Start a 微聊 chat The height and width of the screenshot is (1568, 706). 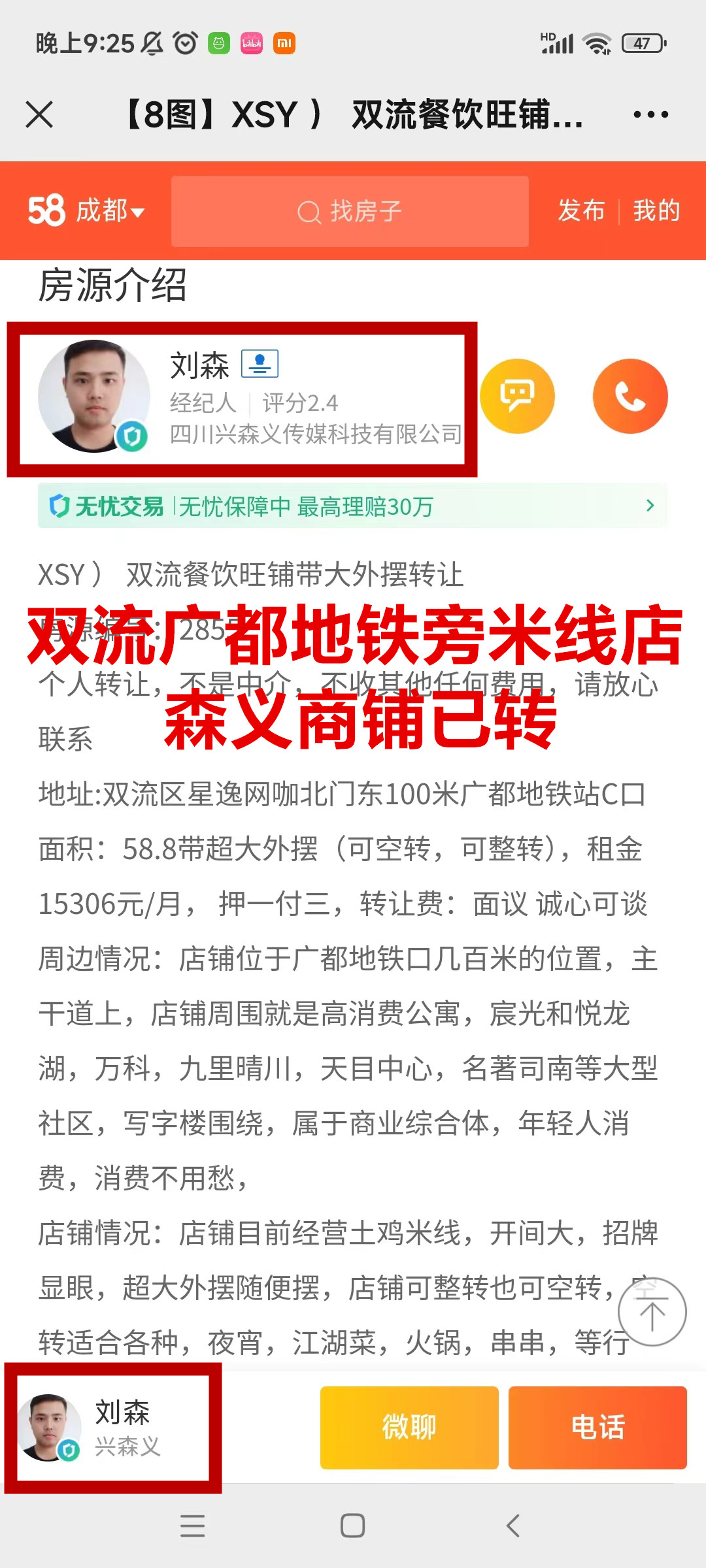tap(409, 1428)
